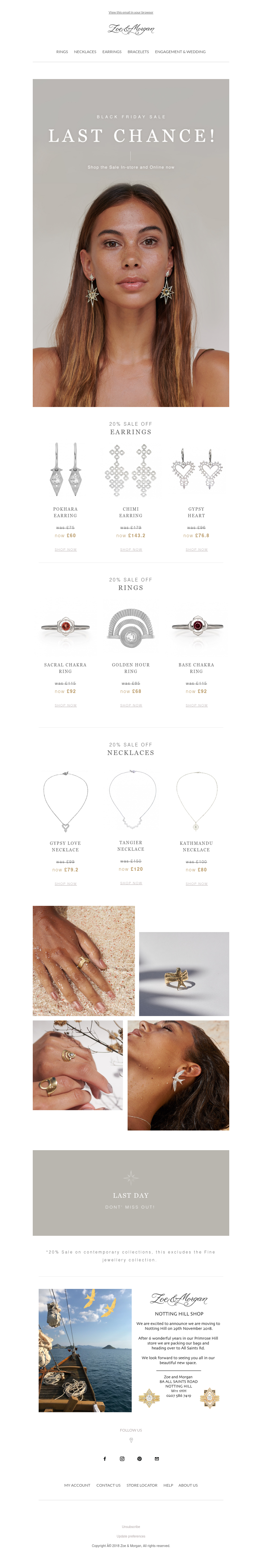
Task: Go to Necklaces in the top menu
Action: point(85,52)
